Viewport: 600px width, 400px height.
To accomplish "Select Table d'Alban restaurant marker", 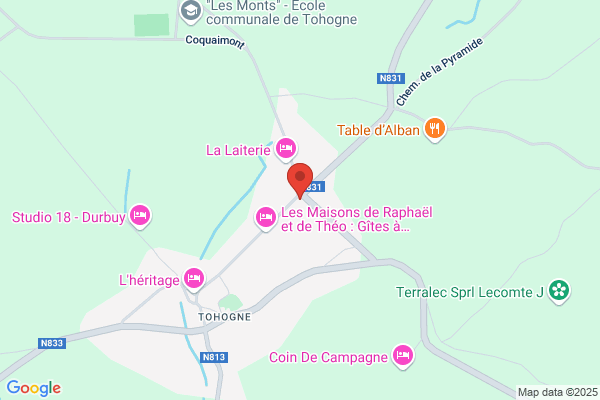I will click(x=435, y=129).
